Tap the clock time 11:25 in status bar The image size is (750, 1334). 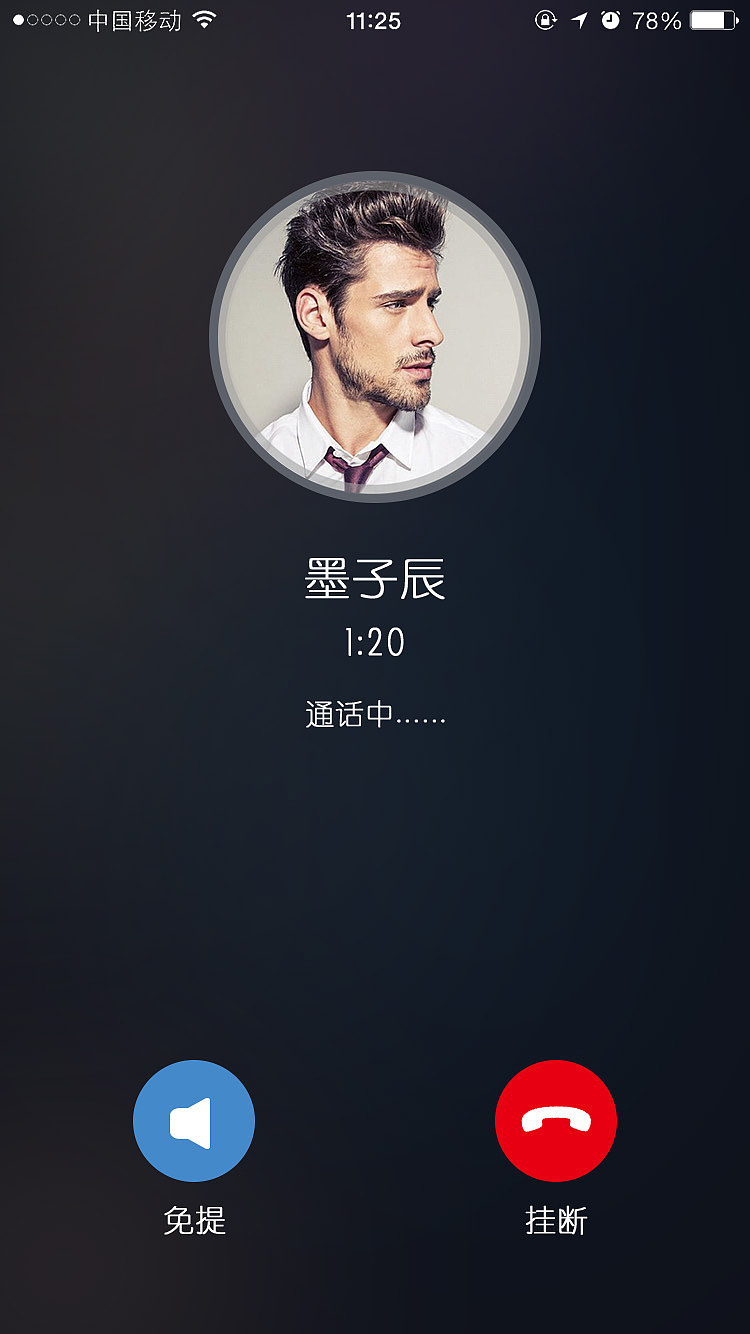pos(375,20)
